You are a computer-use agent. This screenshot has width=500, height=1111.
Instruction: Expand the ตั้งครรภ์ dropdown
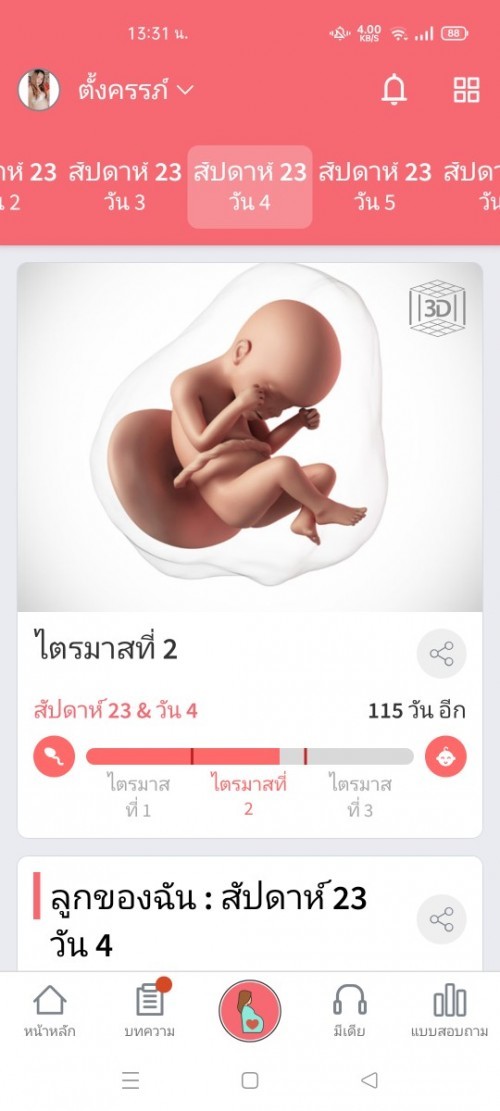pos(136,90)
